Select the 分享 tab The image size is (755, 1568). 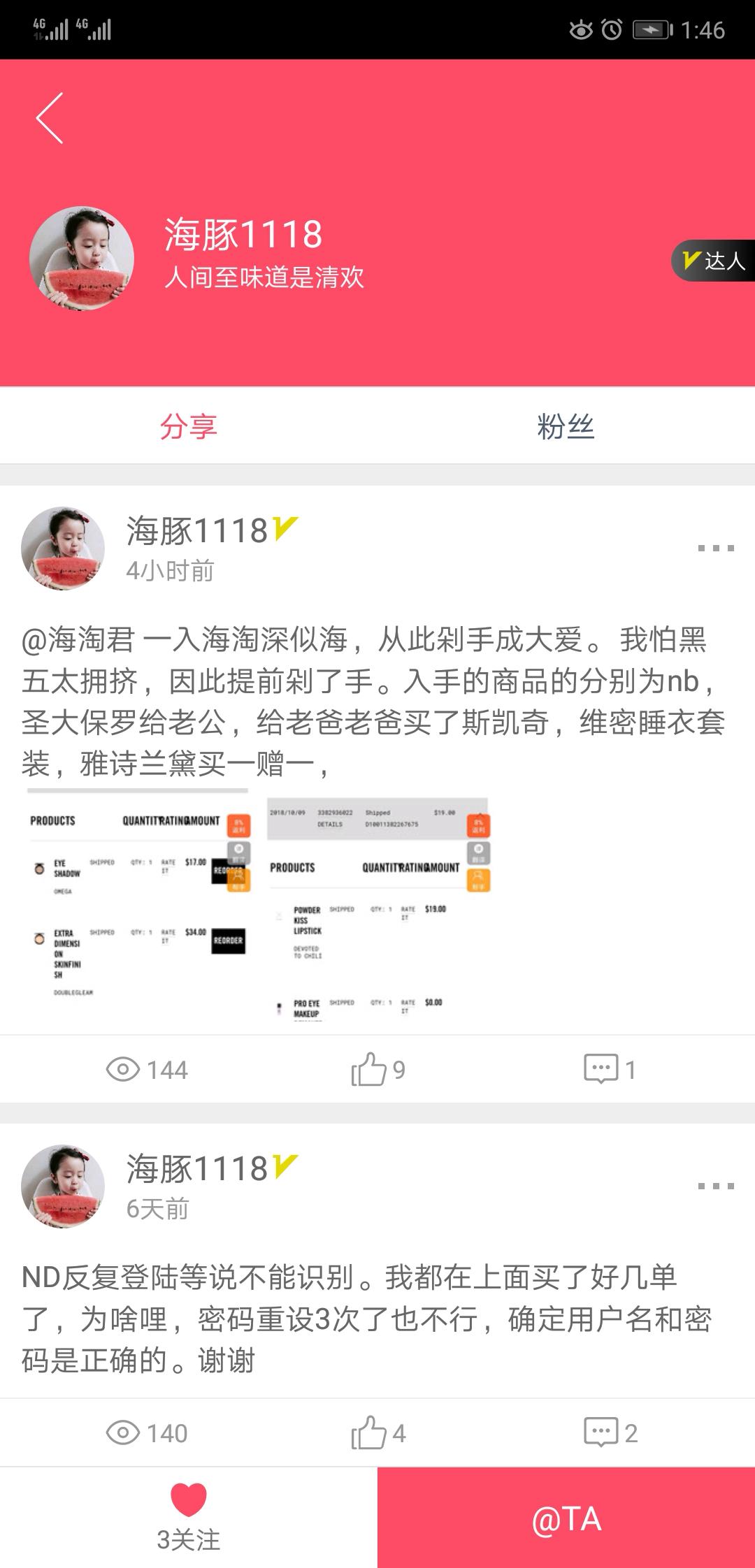188,426
